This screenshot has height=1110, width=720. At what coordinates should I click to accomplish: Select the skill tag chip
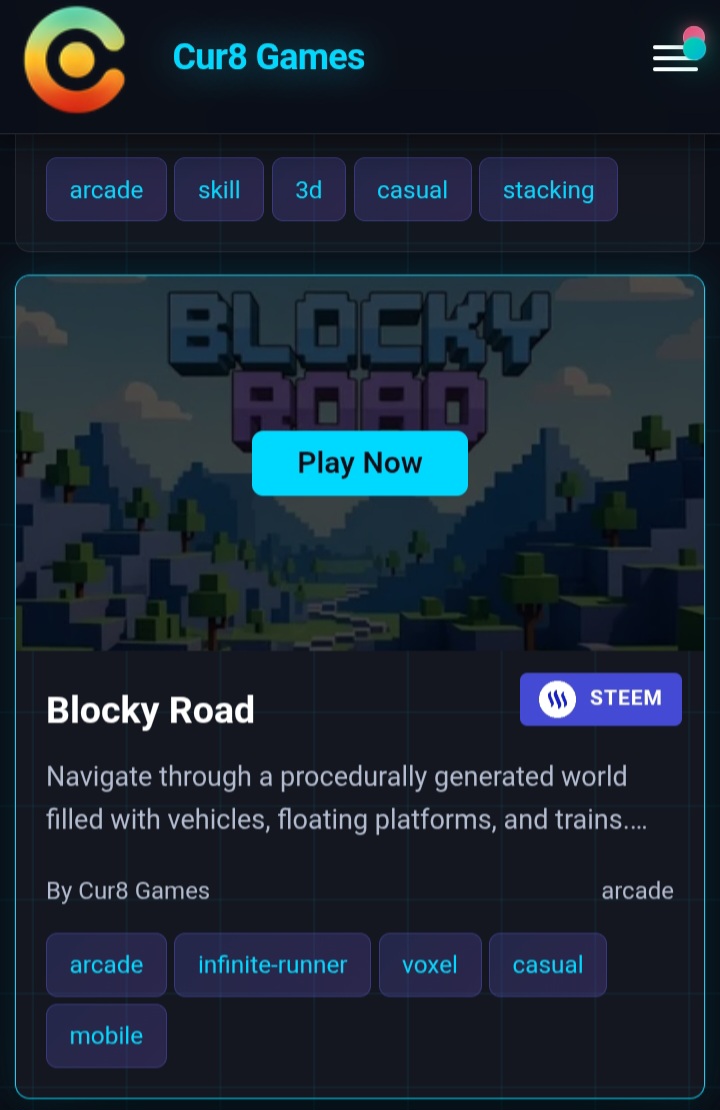point(219,190)
